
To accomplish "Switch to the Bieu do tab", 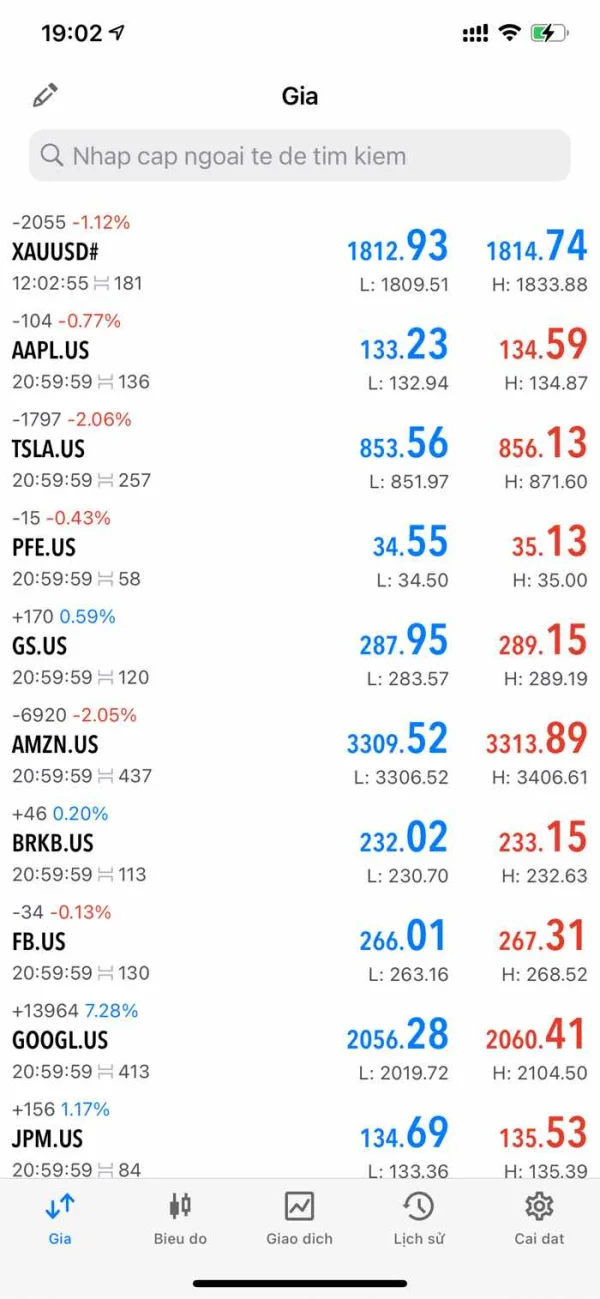I will click(x=180, y=1219).
